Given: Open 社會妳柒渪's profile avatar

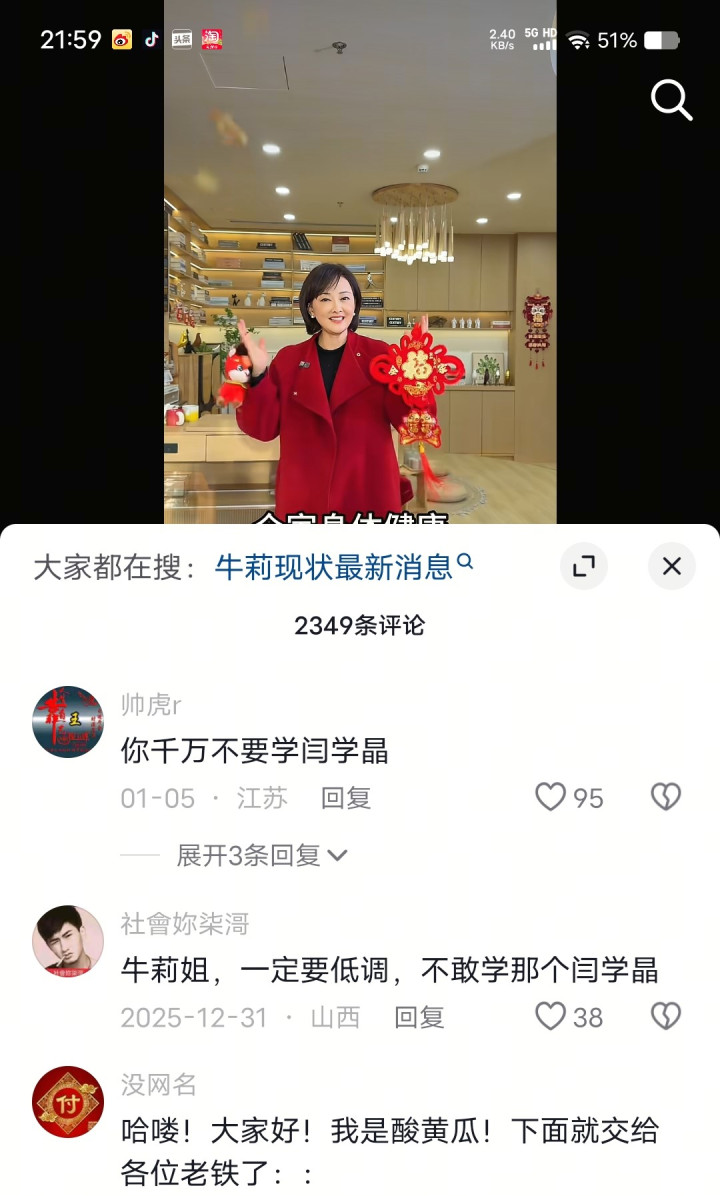Looking at the screenshot, I should tap(68, 942).
